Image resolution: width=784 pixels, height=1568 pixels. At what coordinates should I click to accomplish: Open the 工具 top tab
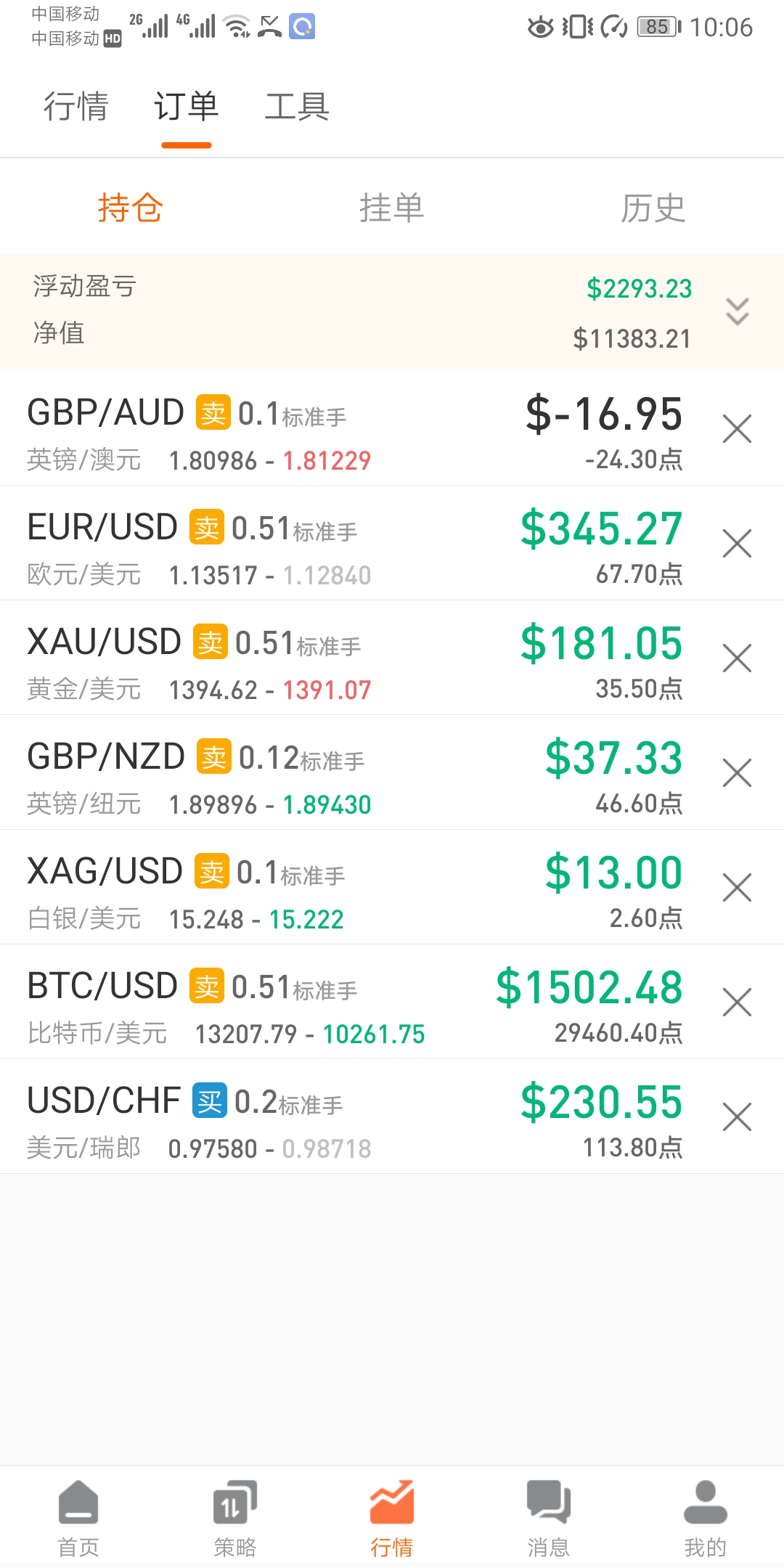[297, 107]
